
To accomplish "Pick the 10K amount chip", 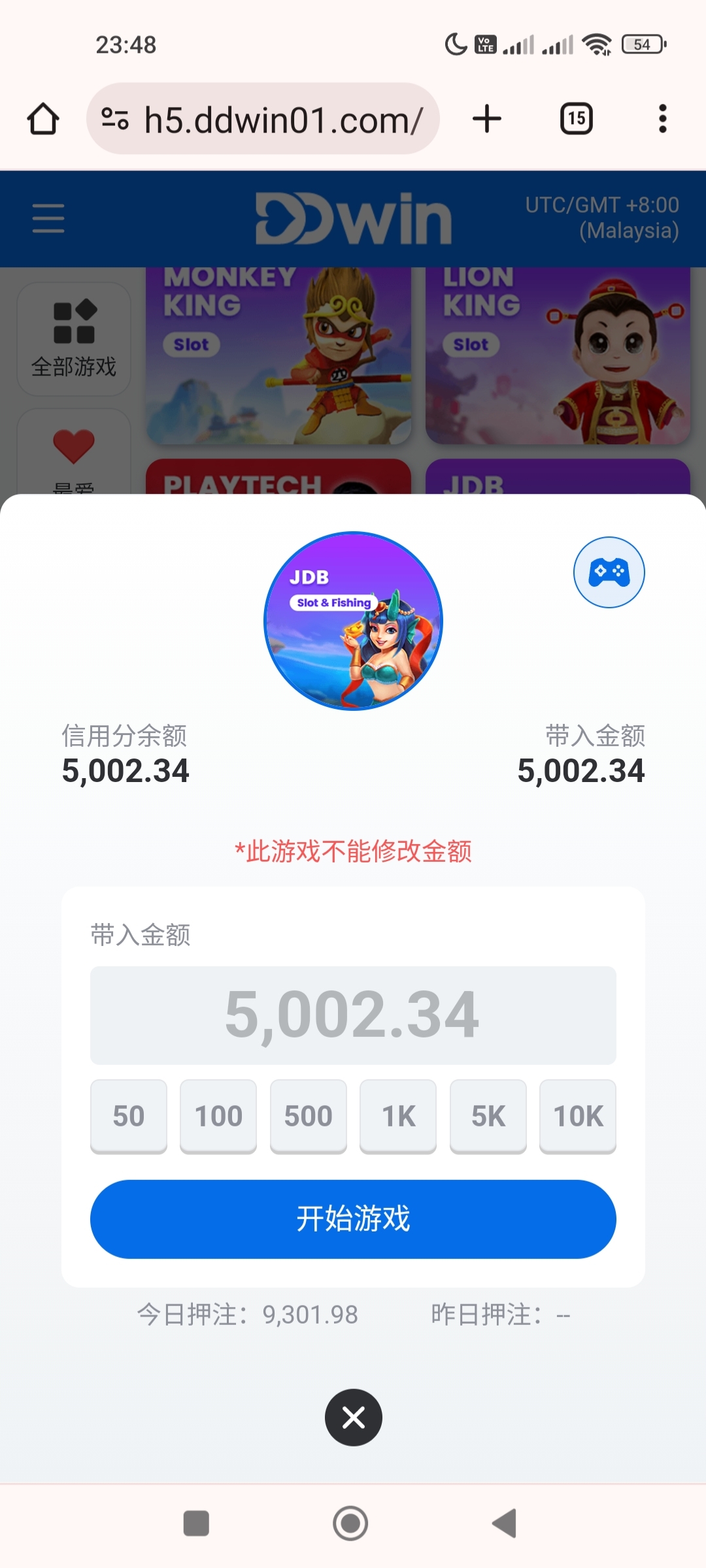I will point(578,1116).
